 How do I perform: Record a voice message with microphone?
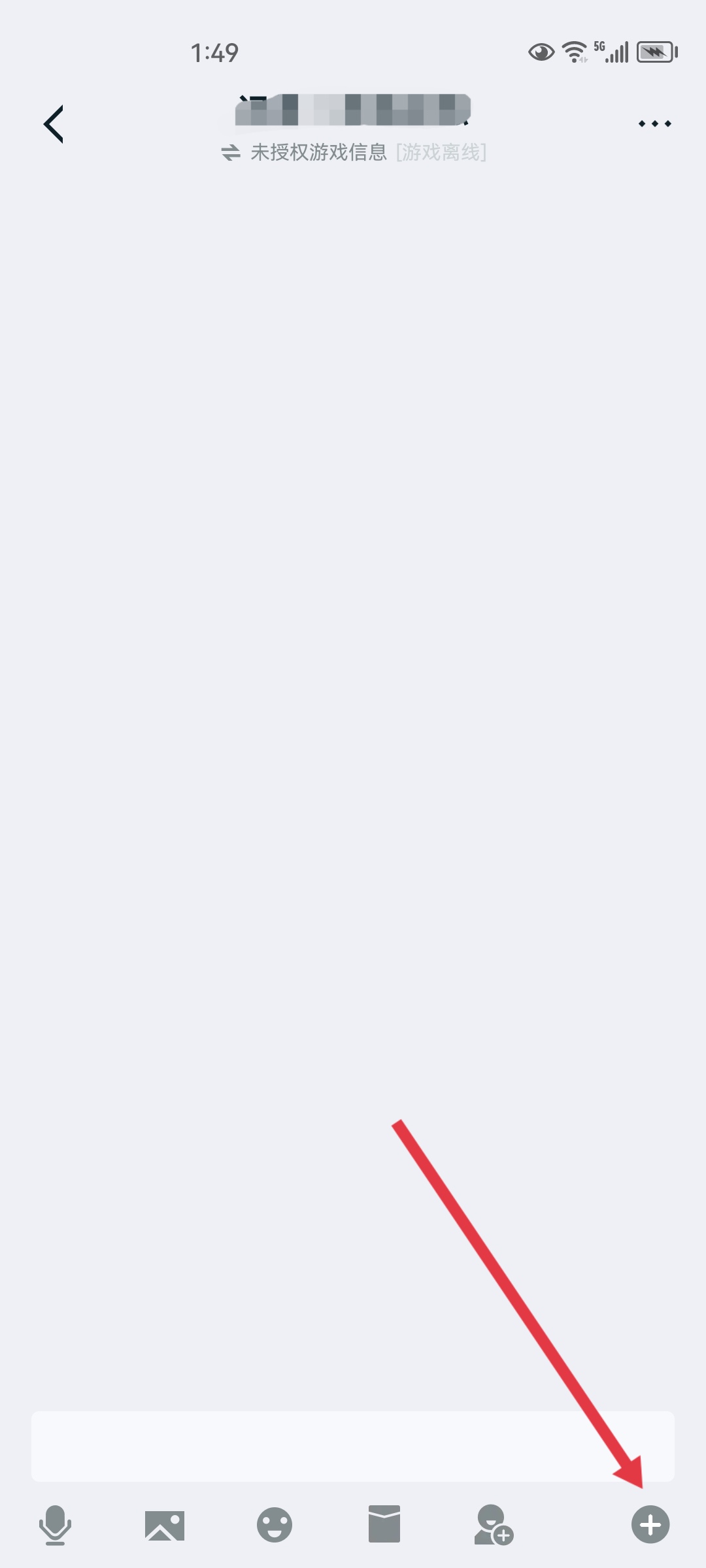(x=55, y=1525)
